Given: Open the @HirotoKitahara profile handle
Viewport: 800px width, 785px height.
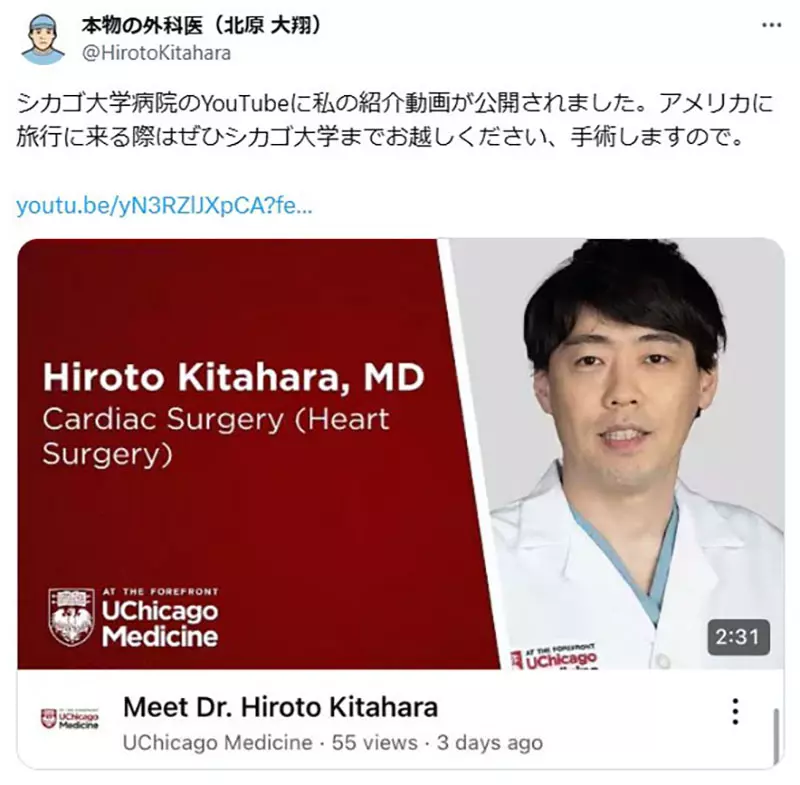Looking at the screenshot, I should [156, 53].
